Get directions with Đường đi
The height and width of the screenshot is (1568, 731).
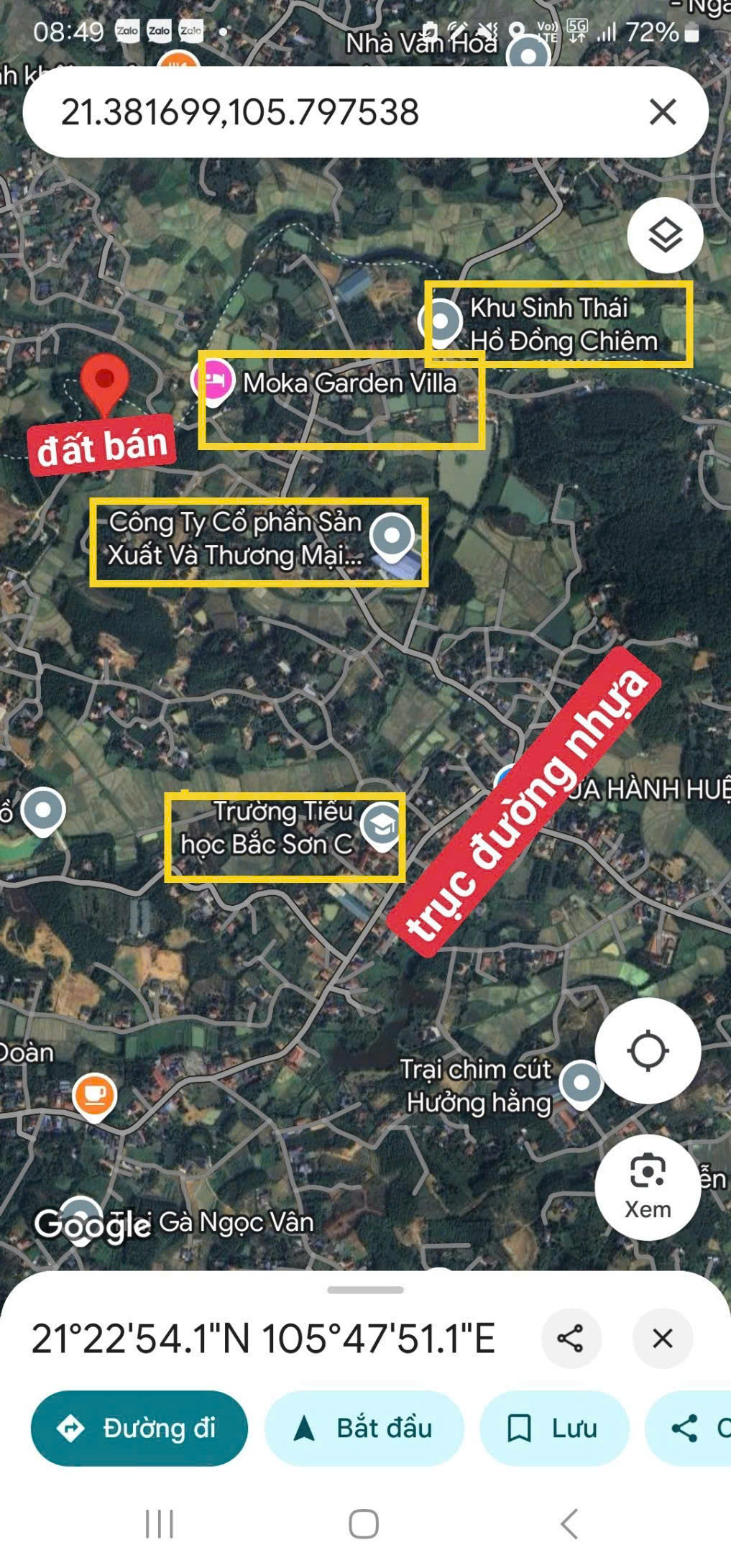(139, 1429)
